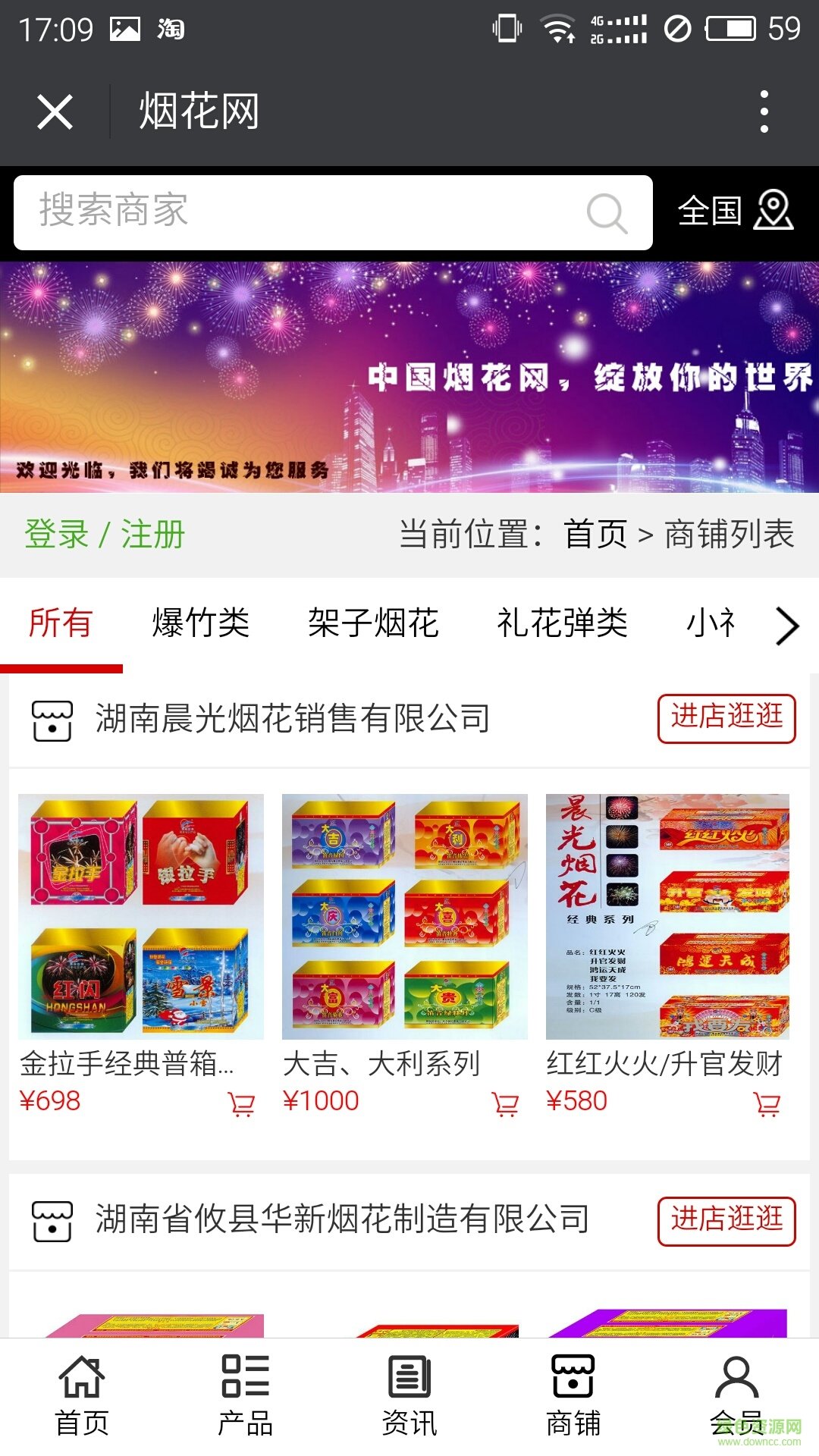The height and width of the screenshot is (1456, 819).
Task: Go to 首页 in the breadcrumb
Action: [595, 534]
